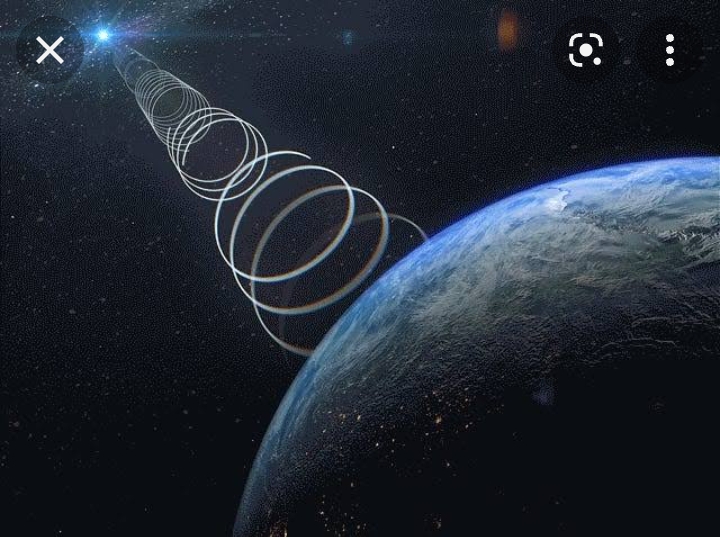This screenshot has width=720, height=537.
Task: Close the image viewer
Action: point(50,49)
